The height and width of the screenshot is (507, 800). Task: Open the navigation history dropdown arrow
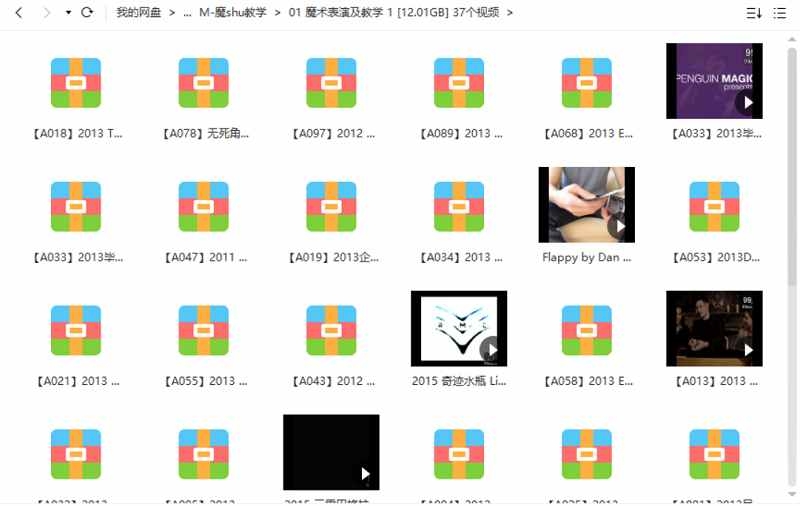click(x=68, y=13)
